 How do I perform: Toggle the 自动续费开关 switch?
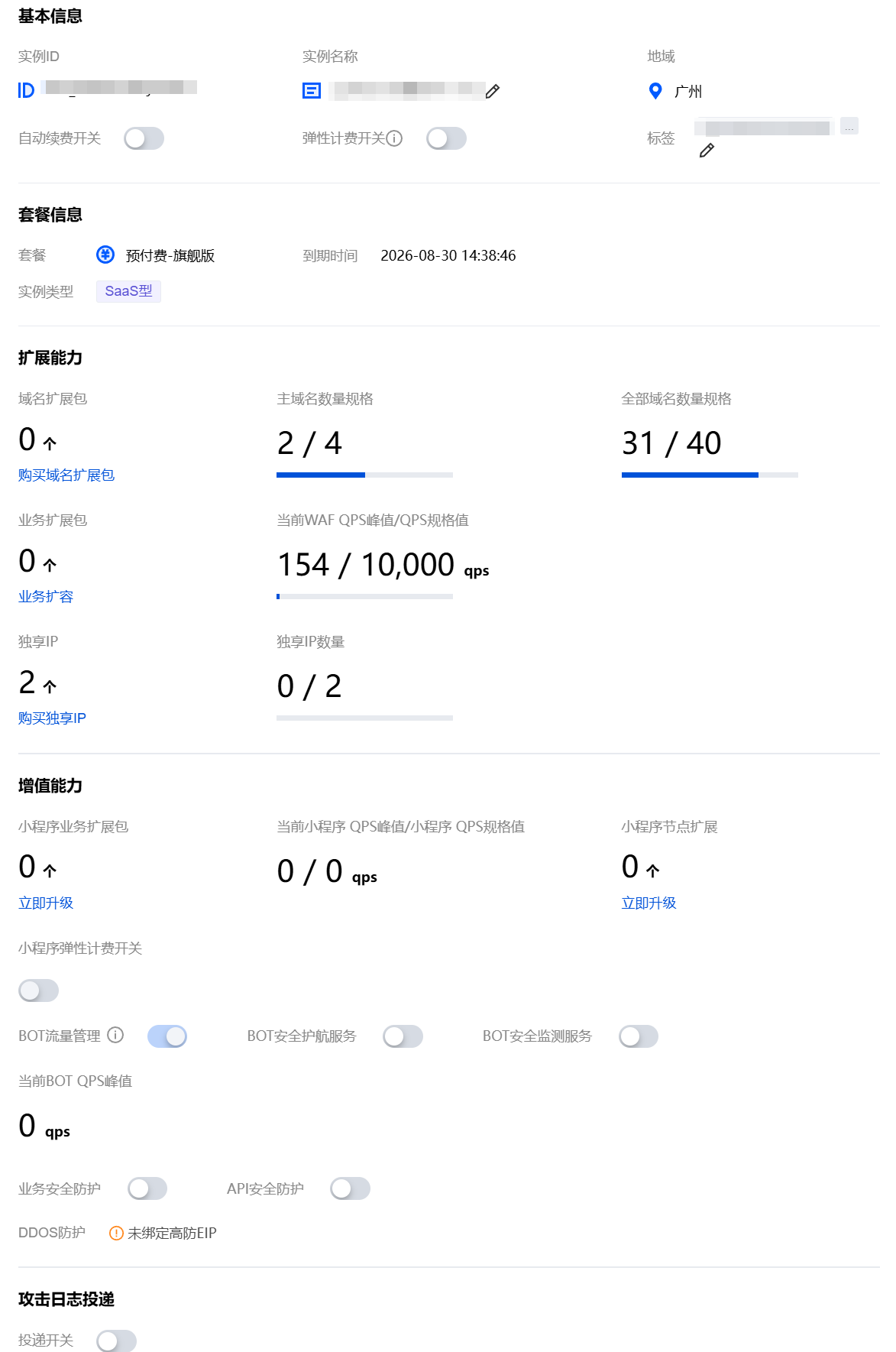click(x=144, y=138)
